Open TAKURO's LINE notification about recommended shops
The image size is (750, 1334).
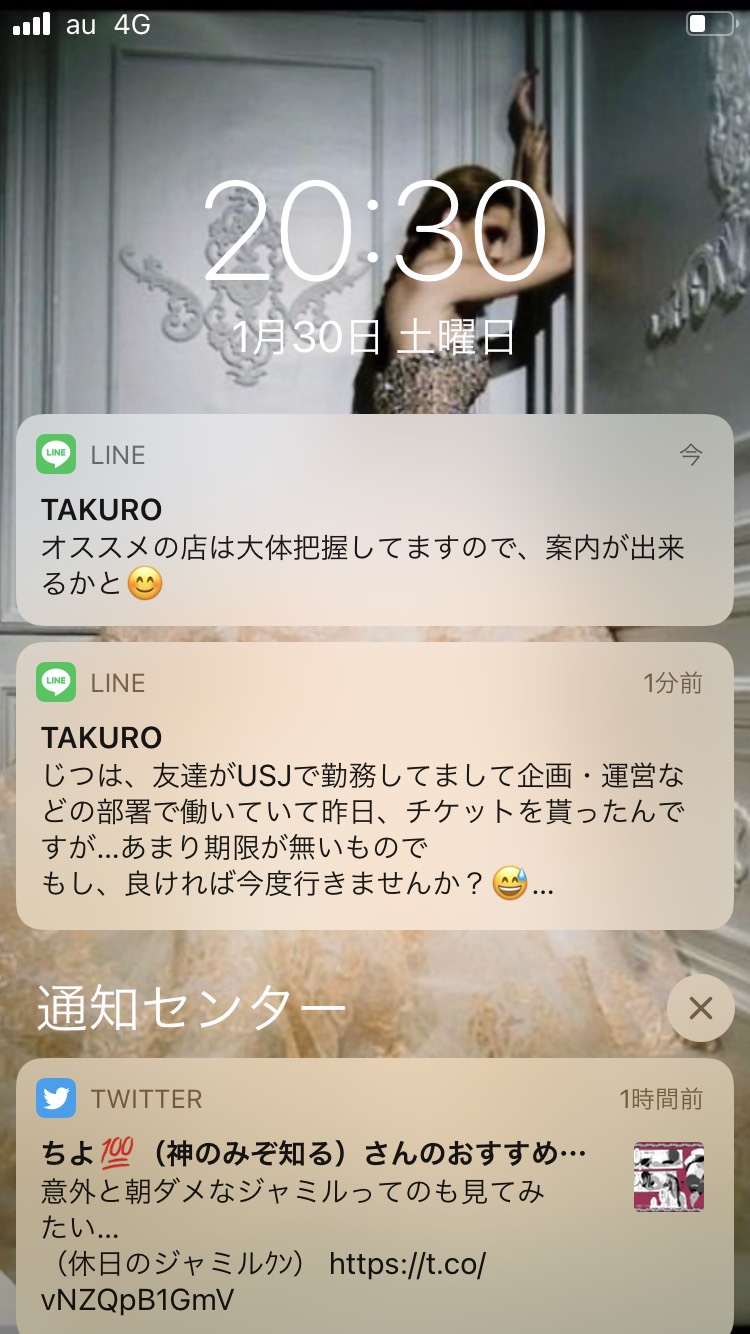coord(375,520)
